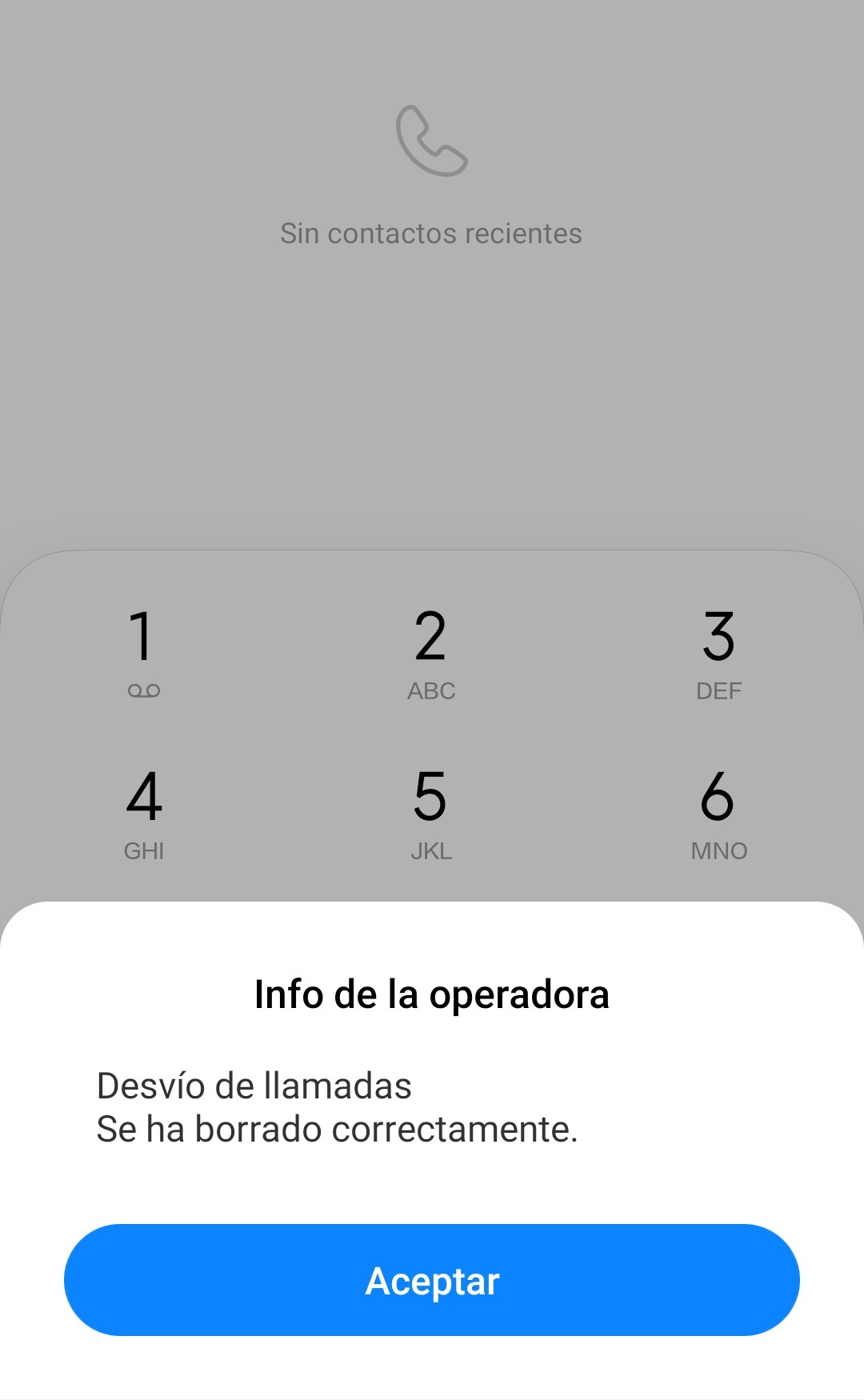Tap the blue Aceptar confirmation button

point(432,1280)
